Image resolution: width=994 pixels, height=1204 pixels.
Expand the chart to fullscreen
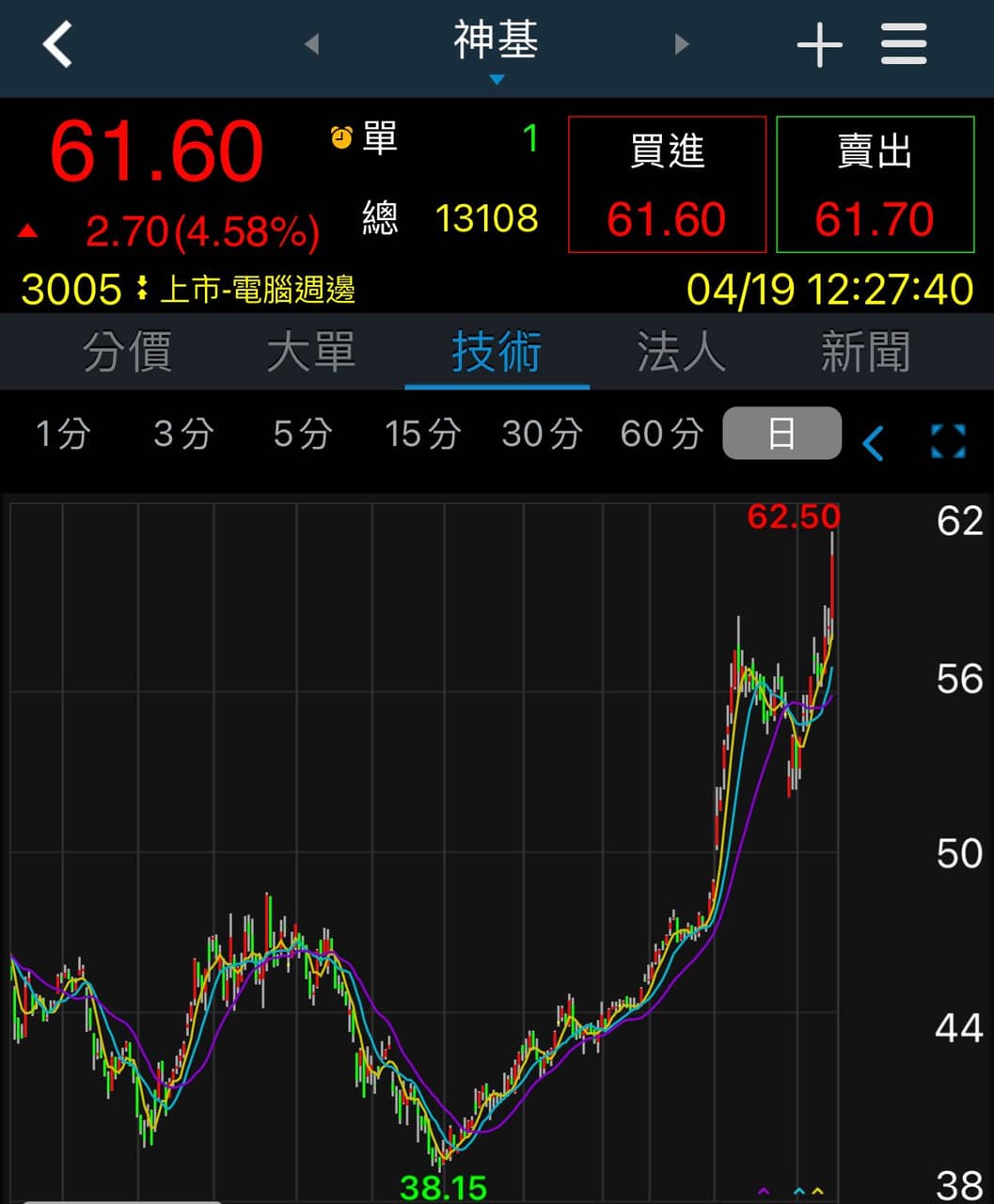pyautogui.click(x=948, y=441)
